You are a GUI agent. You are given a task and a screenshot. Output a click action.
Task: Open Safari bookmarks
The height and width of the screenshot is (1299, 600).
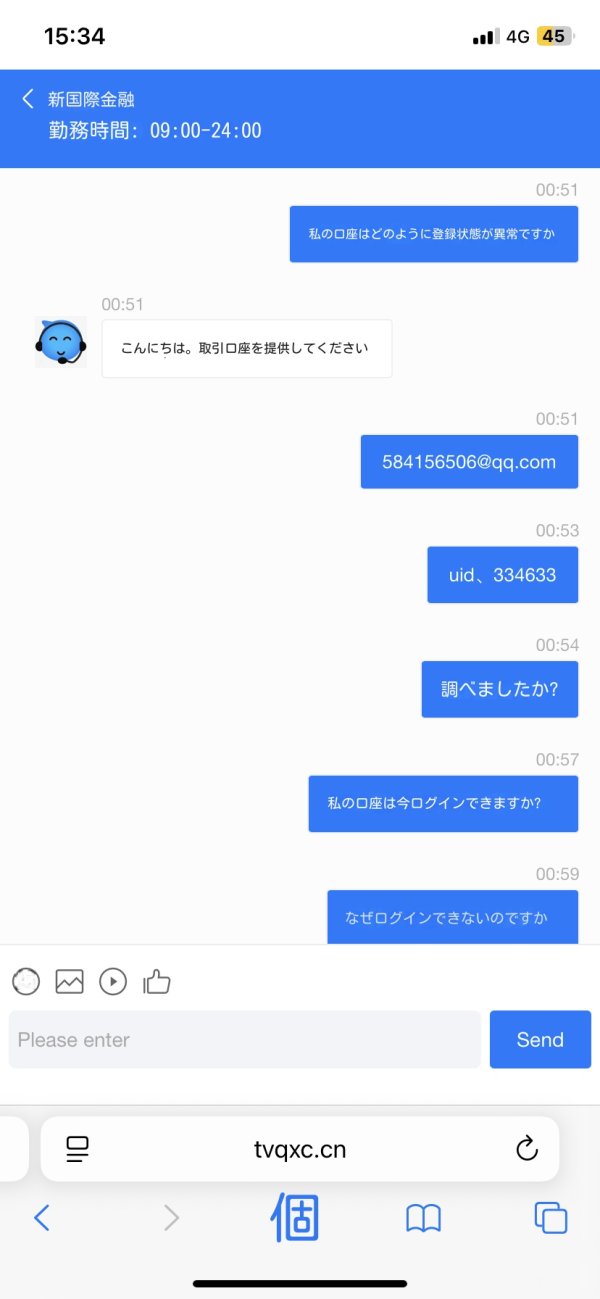pyautogui.click(x=424, y=1218)
